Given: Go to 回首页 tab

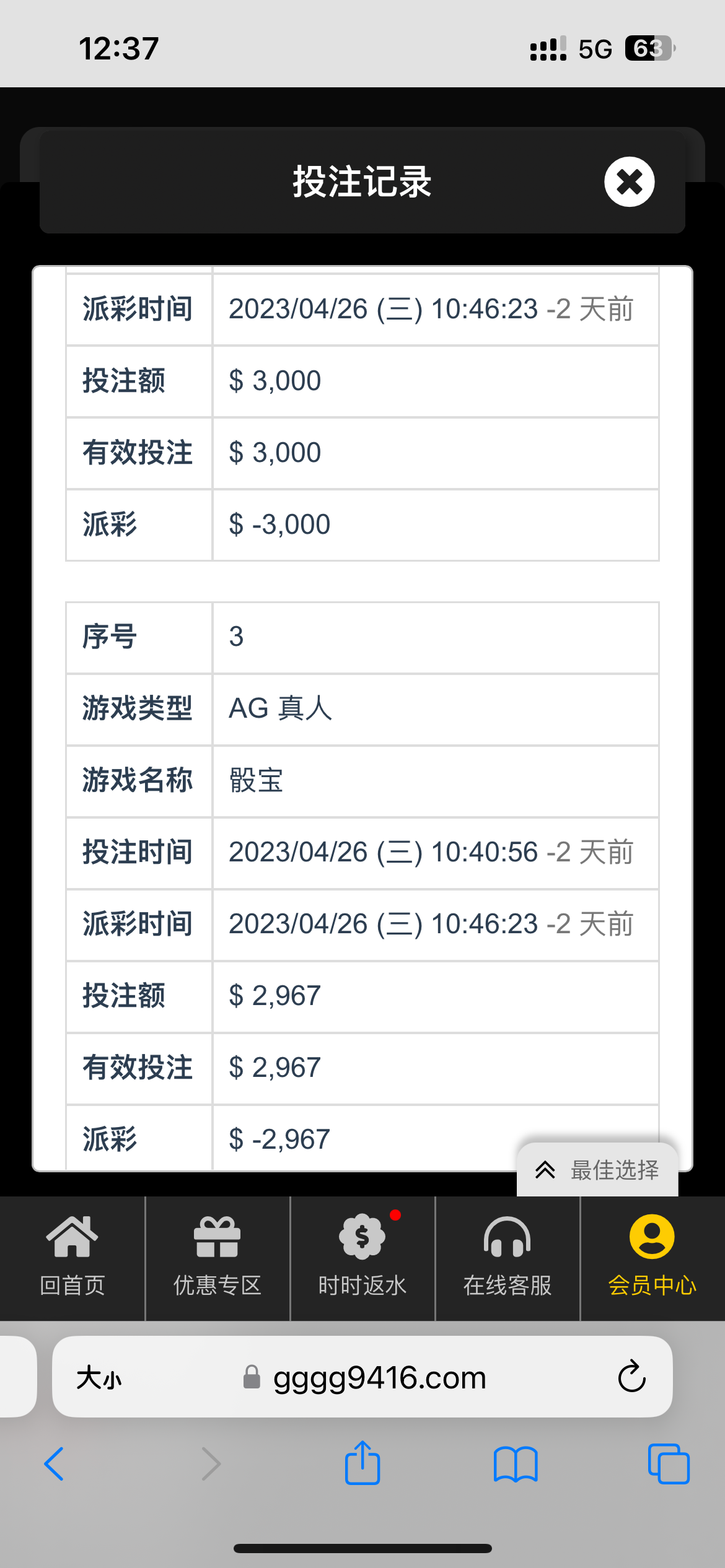Looking at the screenshot, I should click(72, 1257).
